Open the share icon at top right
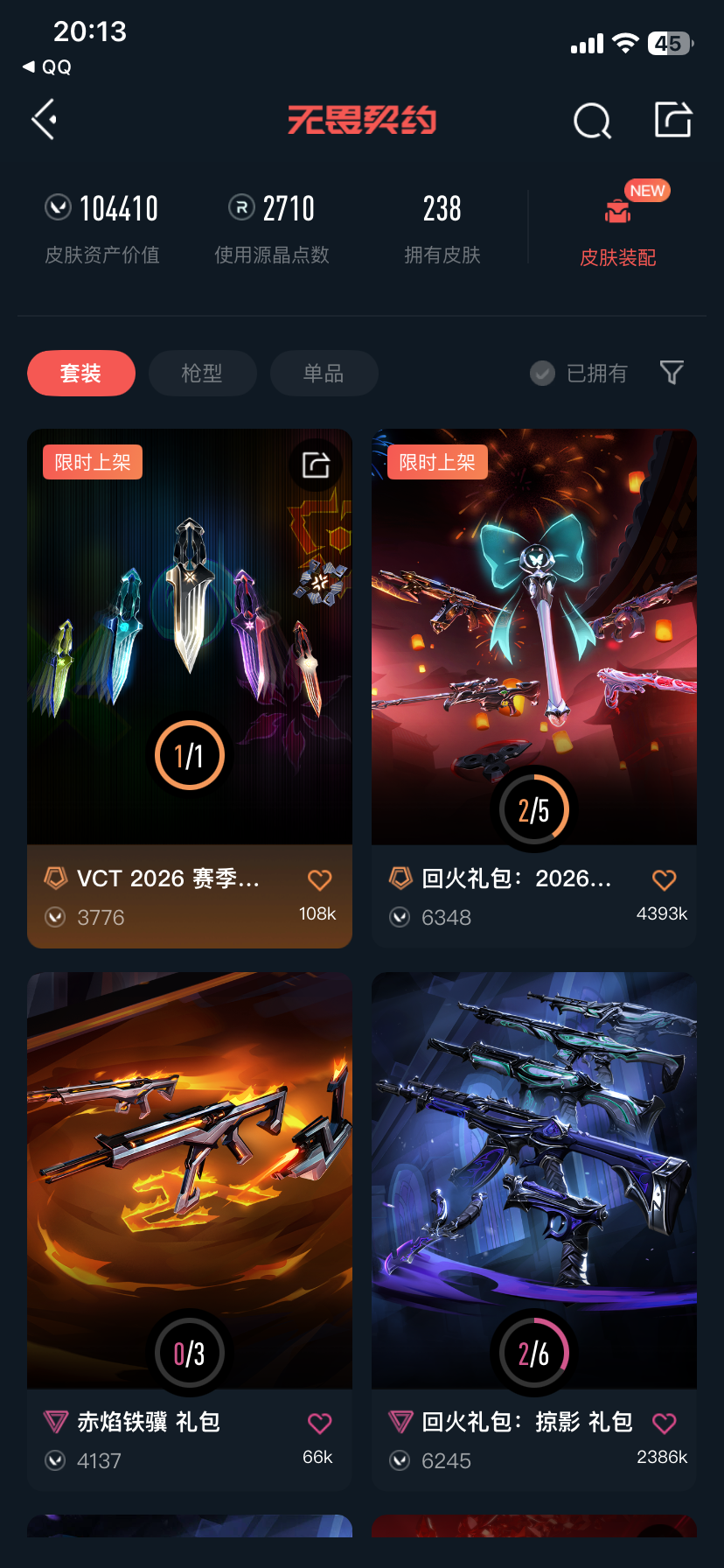The image size is (724, 1568). click(x=672, y=120)
